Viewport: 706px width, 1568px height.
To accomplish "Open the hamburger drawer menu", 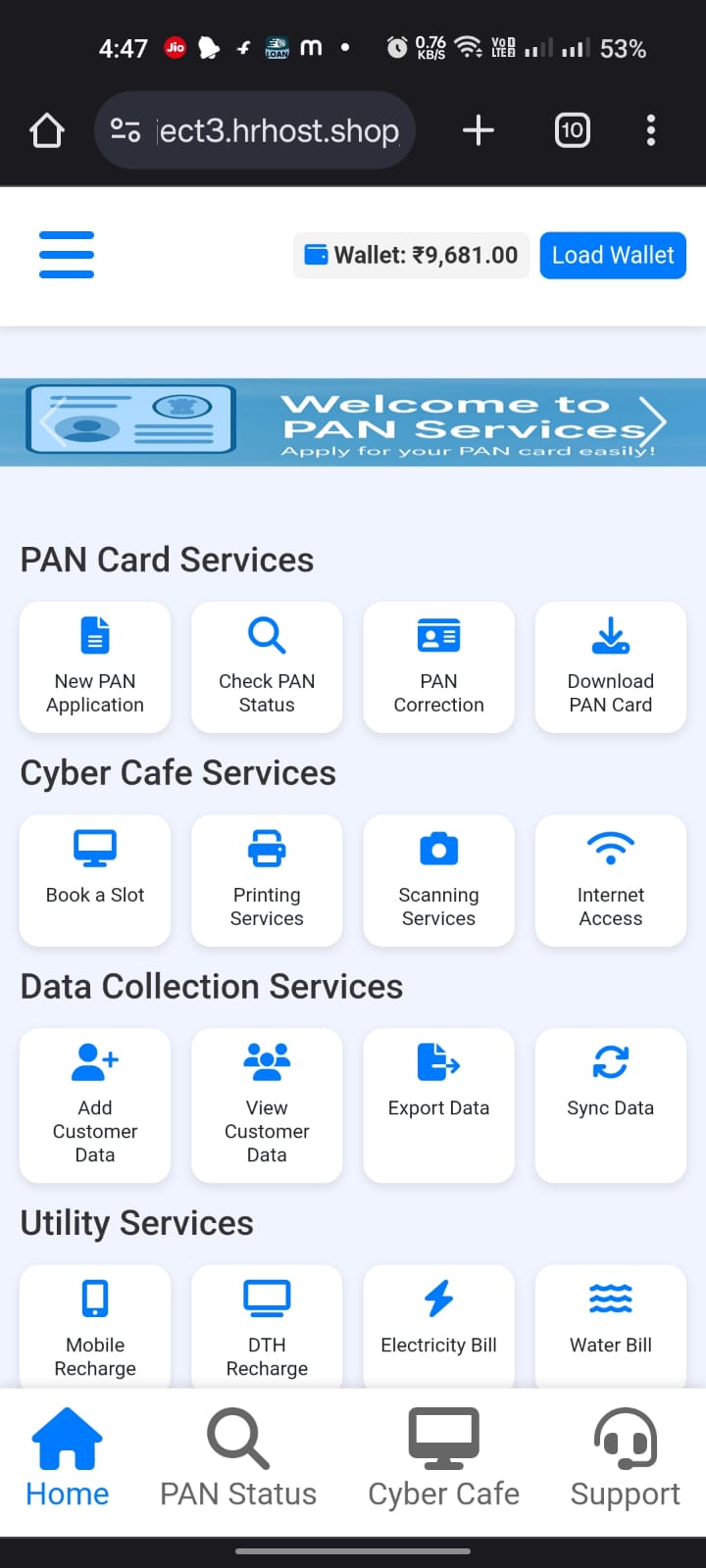I will click(x=67, y=255).
